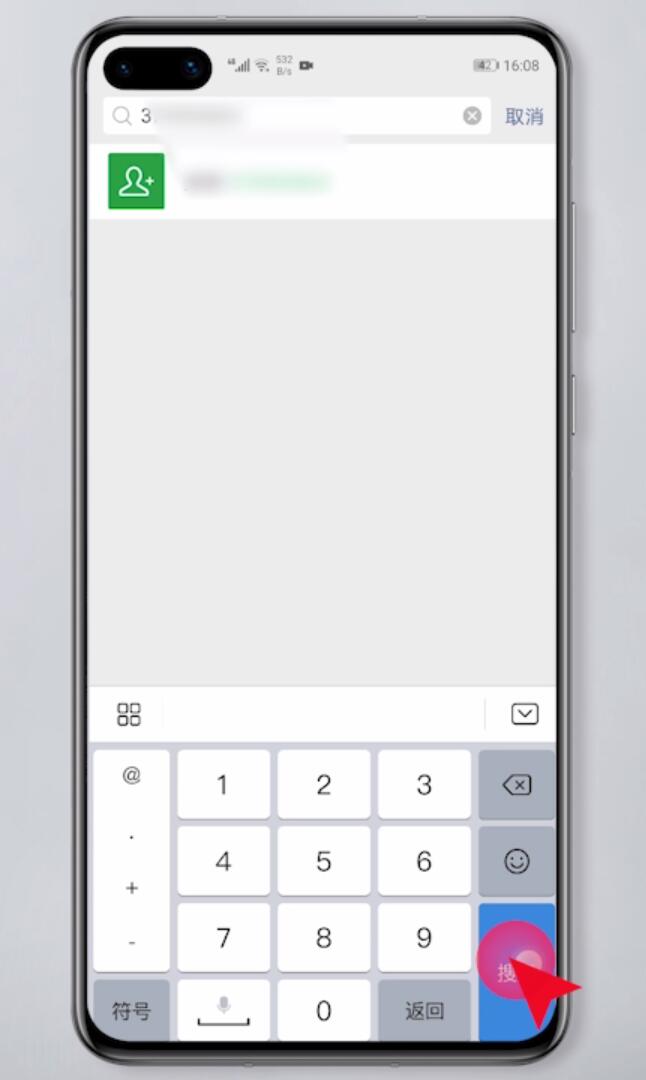Viewport: 646px width, 1080px height.
Task: Cancel the search with 取消
Action: point(524,116)
